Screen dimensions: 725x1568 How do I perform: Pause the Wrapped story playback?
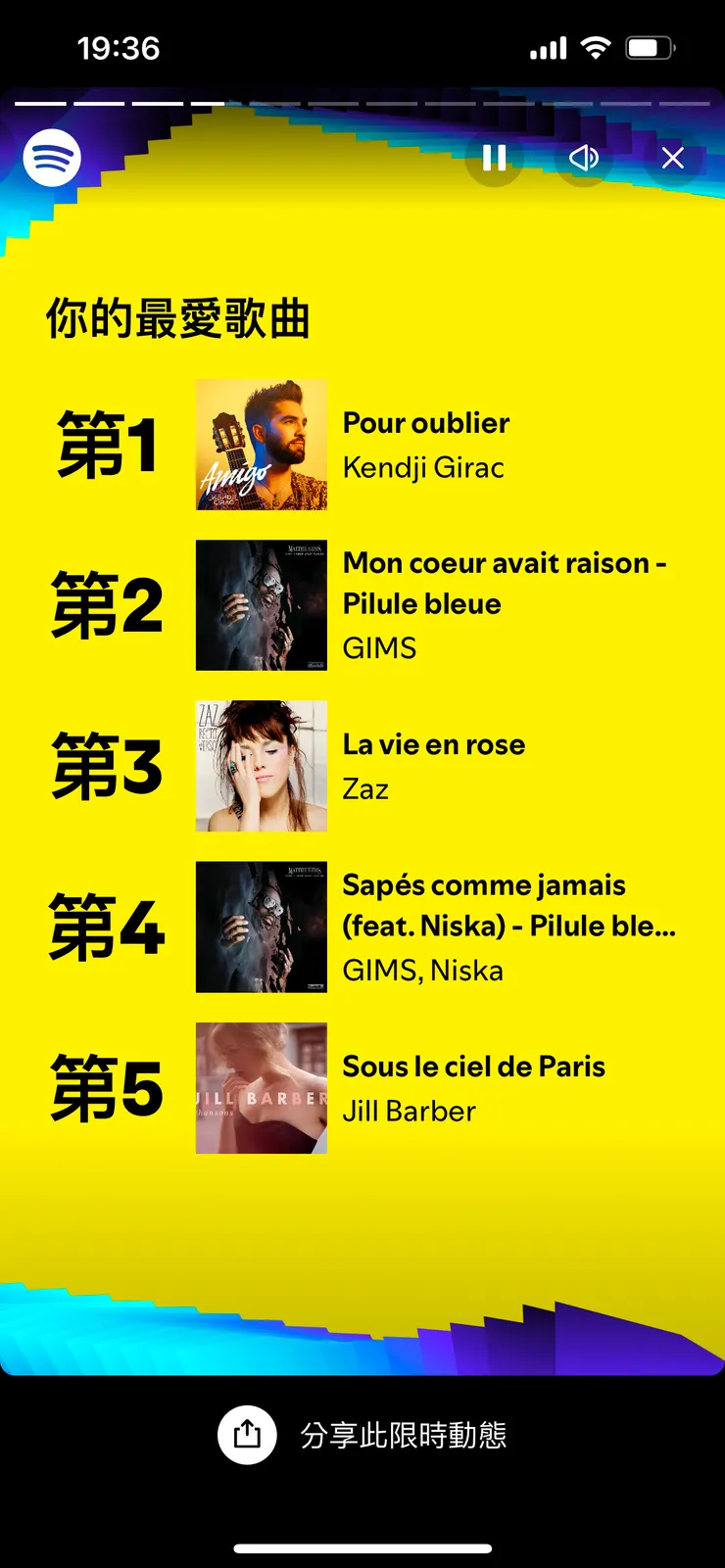pos(495,158)
